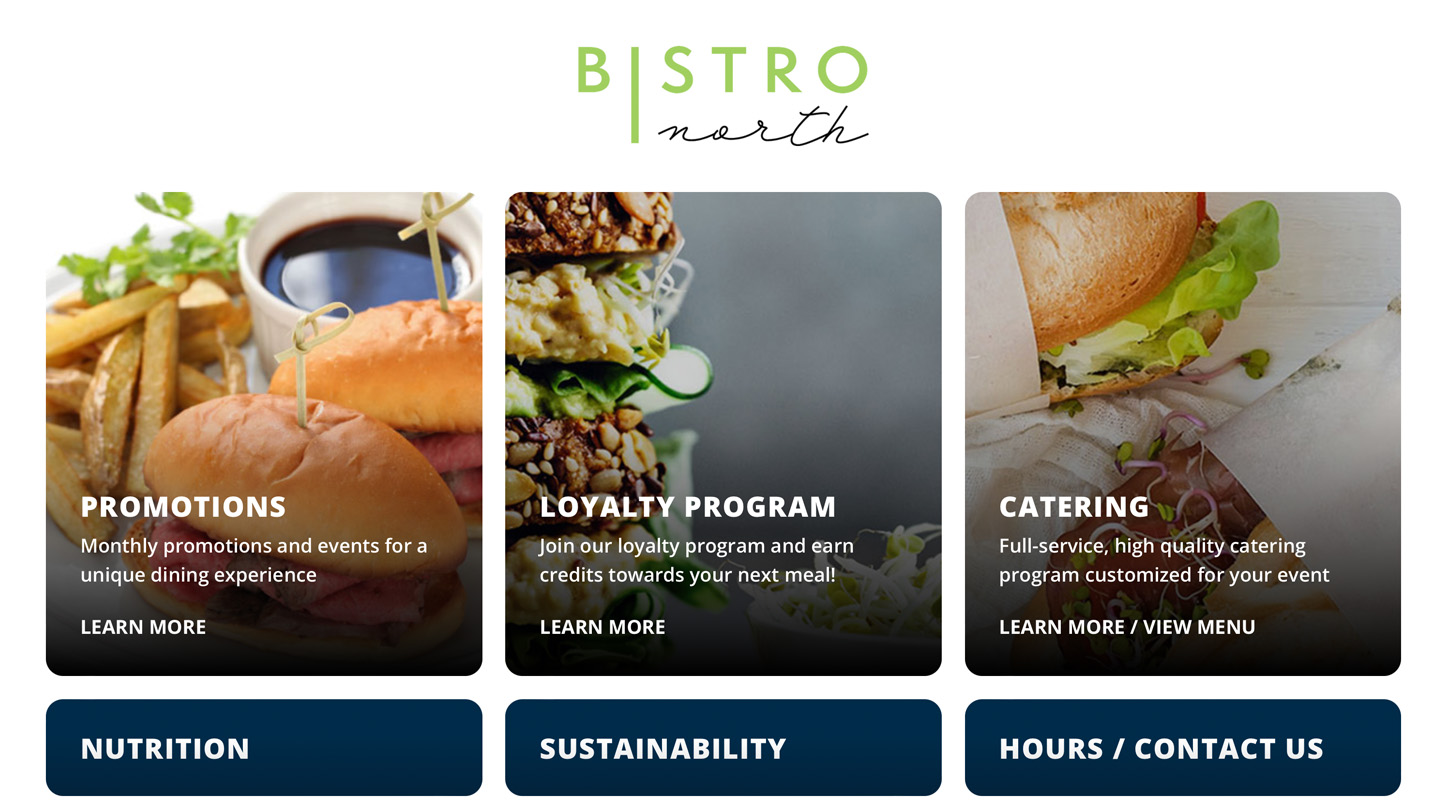Open the Promotions card
This screenshot has height=810, width=1440.
264,434
